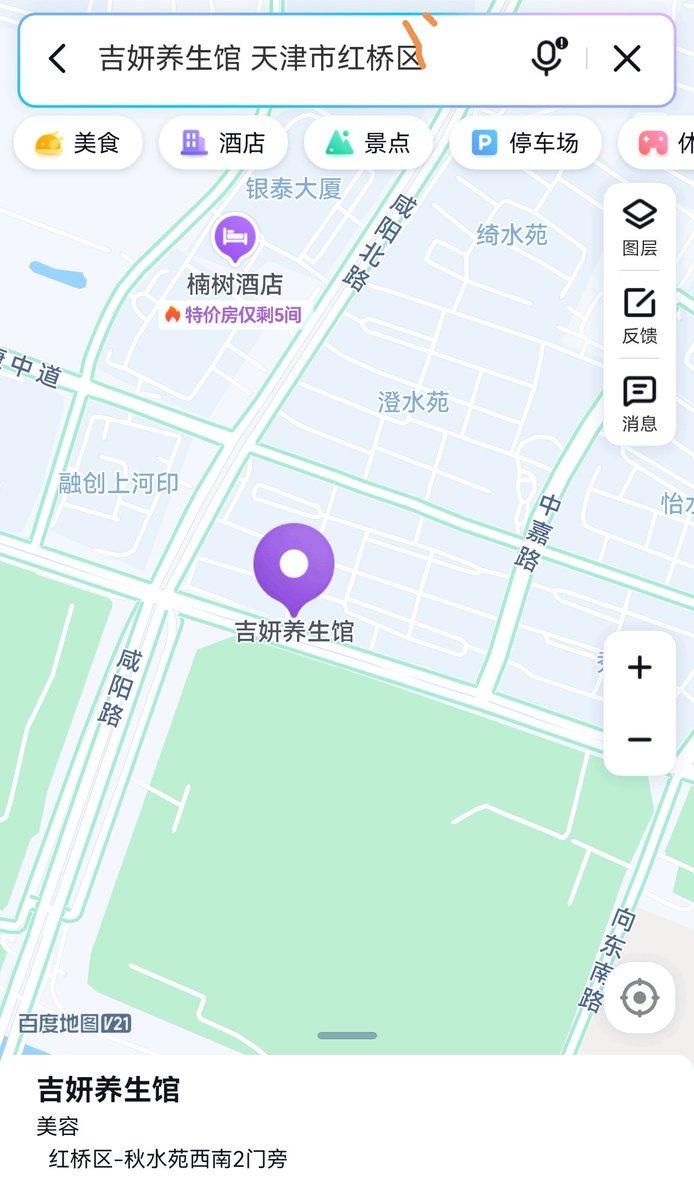Open the 消息 messages option
The height and width of the screenshot is (1200, 694).
pos(640,403)
